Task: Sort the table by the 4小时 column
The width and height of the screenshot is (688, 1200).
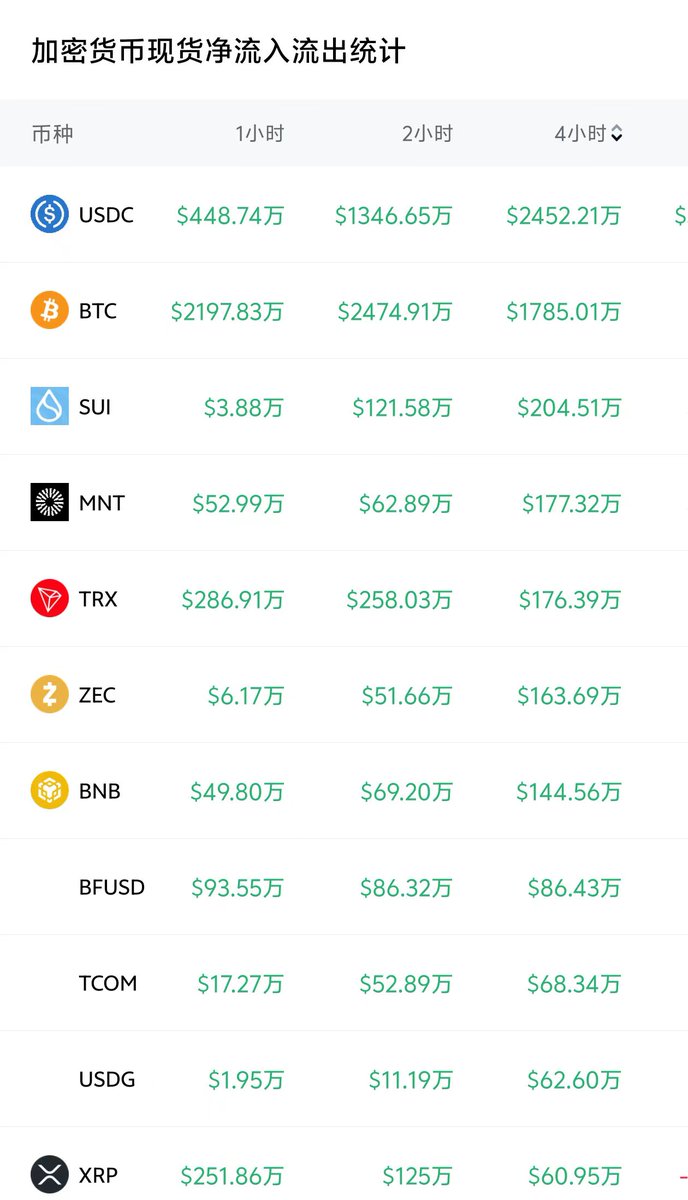Action: [x=588, y=134]
